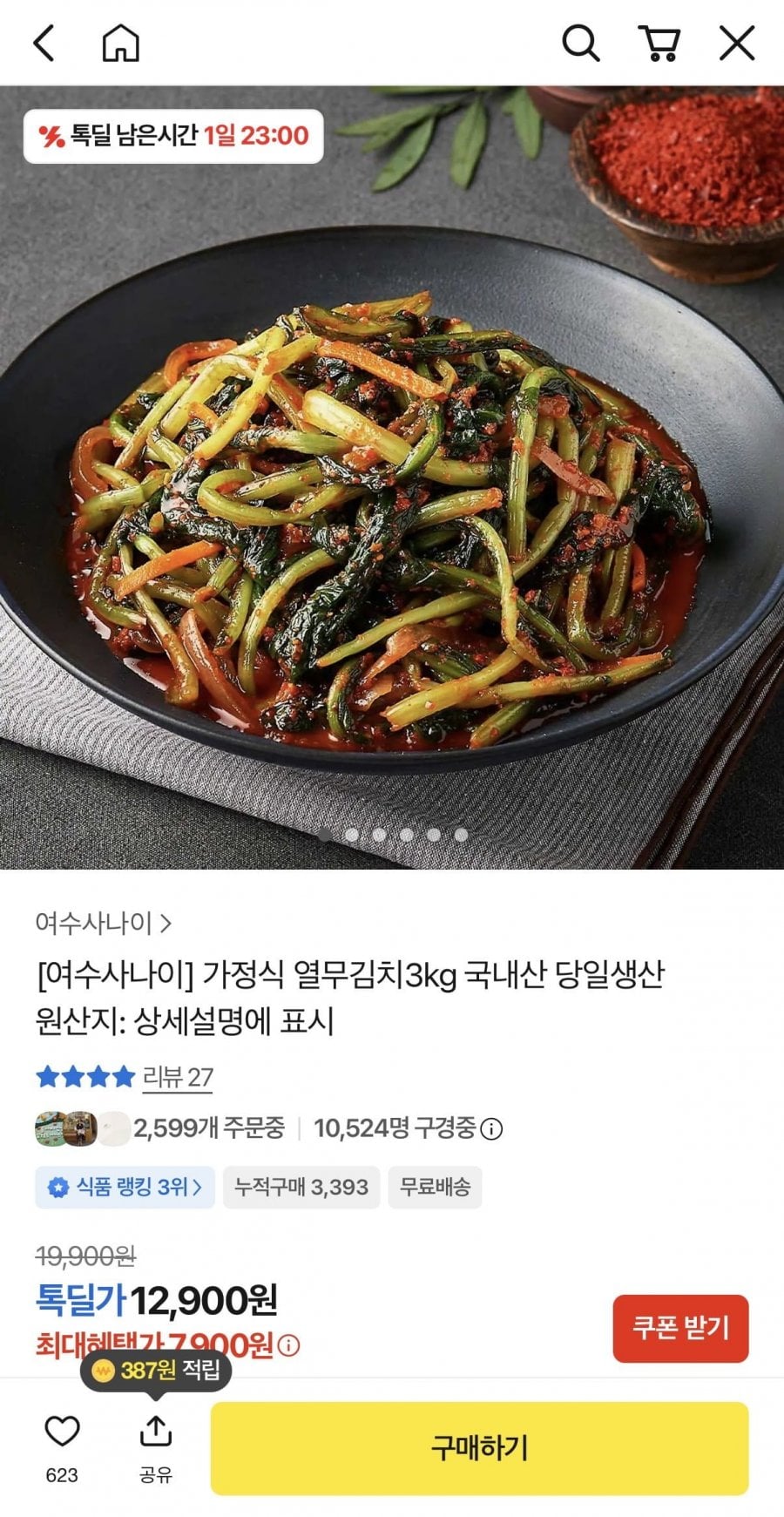This screenshot has width=784, height=1517.
Task: Open the search magnifier icon
Action: click(x=580, y=43)
